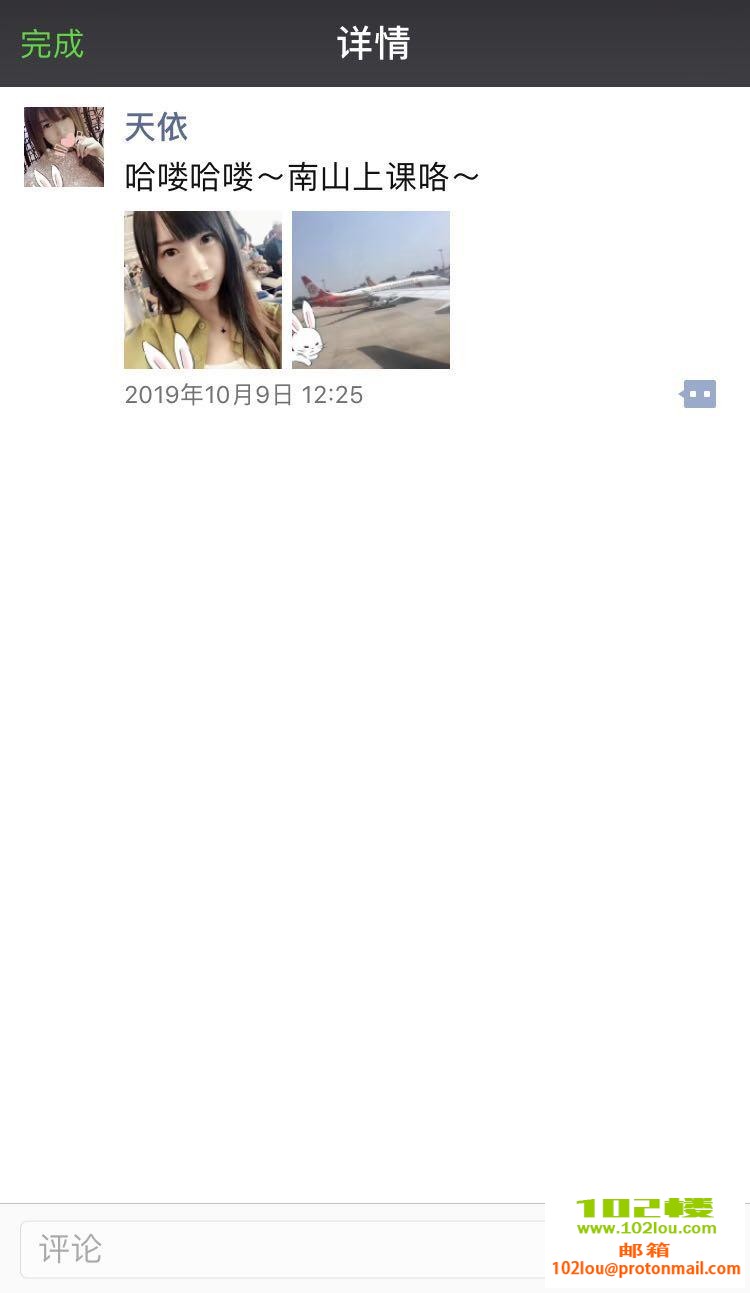750x1293 pixels.
Task: View the airplane photo in the post
Action: click(x=371, y=290)
